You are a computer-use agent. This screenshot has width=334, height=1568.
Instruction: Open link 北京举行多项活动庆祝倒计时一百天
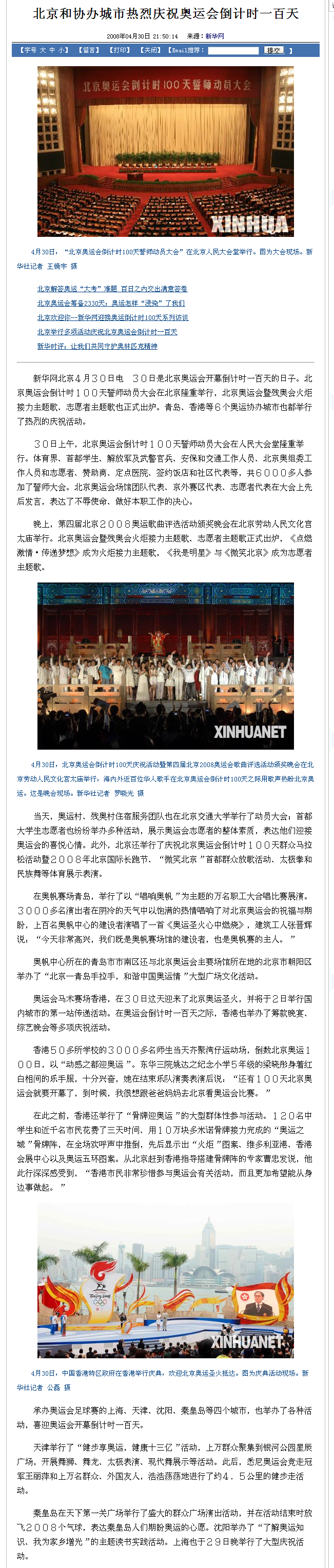pyautogui.click(x=107, y=332)
